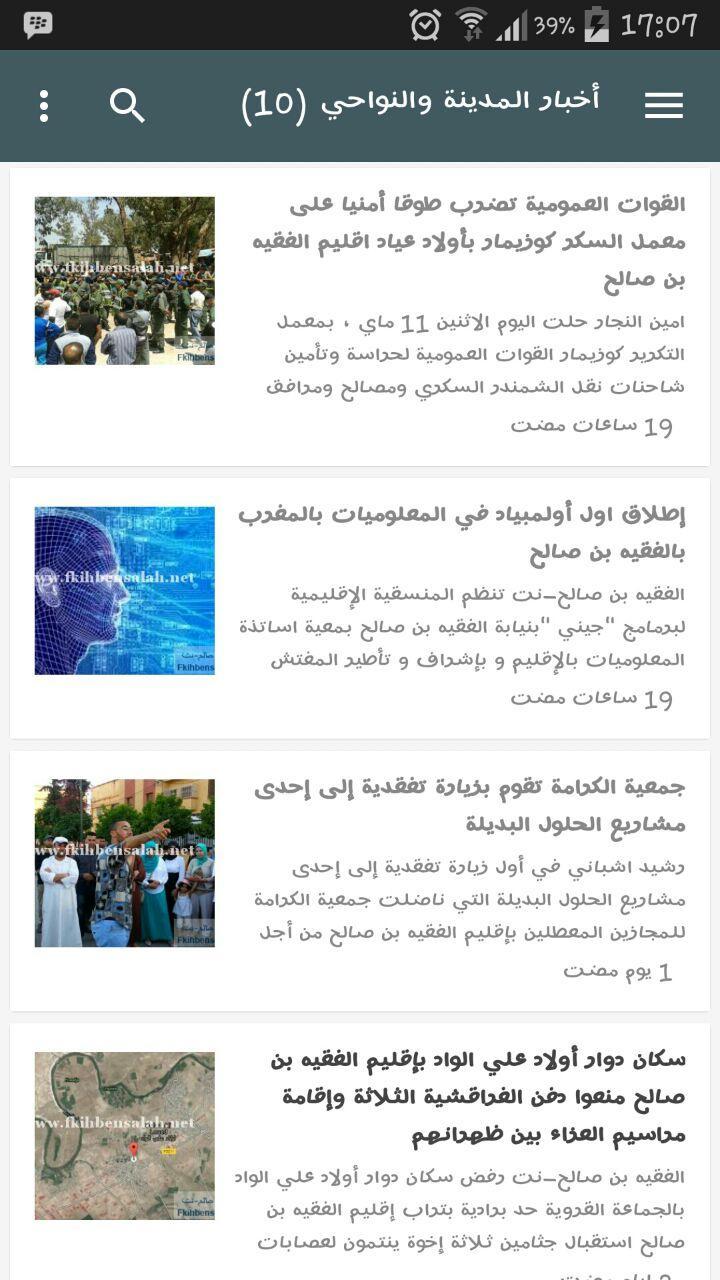Tap the satellite map thumbnail of last article
This screenshot has width=720, height=1280.
[x=124, y=1135]
